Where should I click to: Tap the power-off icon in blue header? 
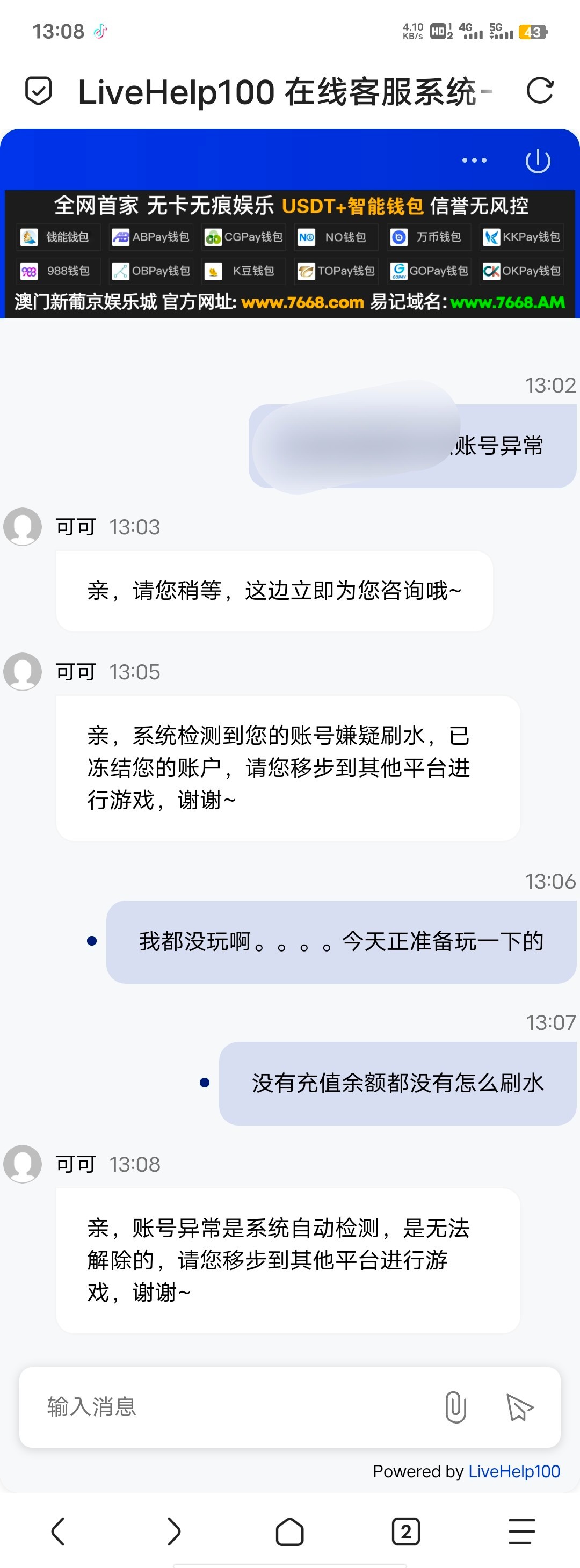tap(538, 161)
